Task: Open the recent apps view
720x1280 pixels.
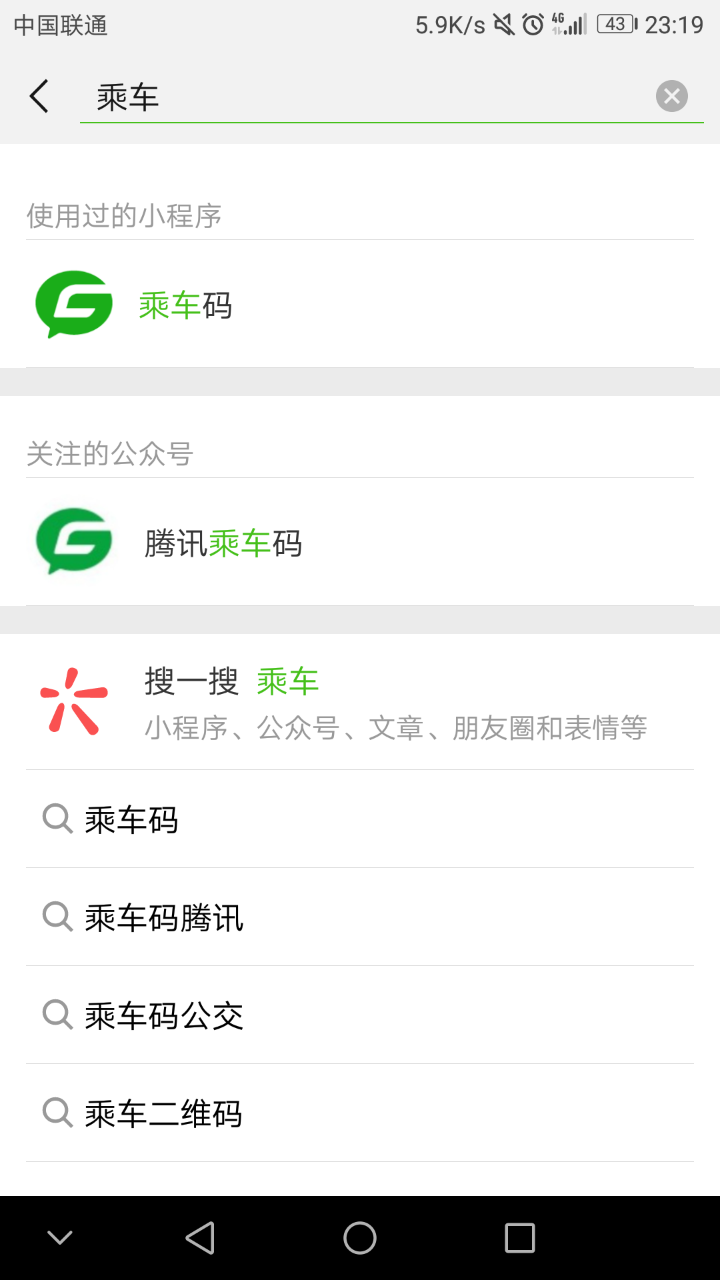Action: pos(519,1238)
